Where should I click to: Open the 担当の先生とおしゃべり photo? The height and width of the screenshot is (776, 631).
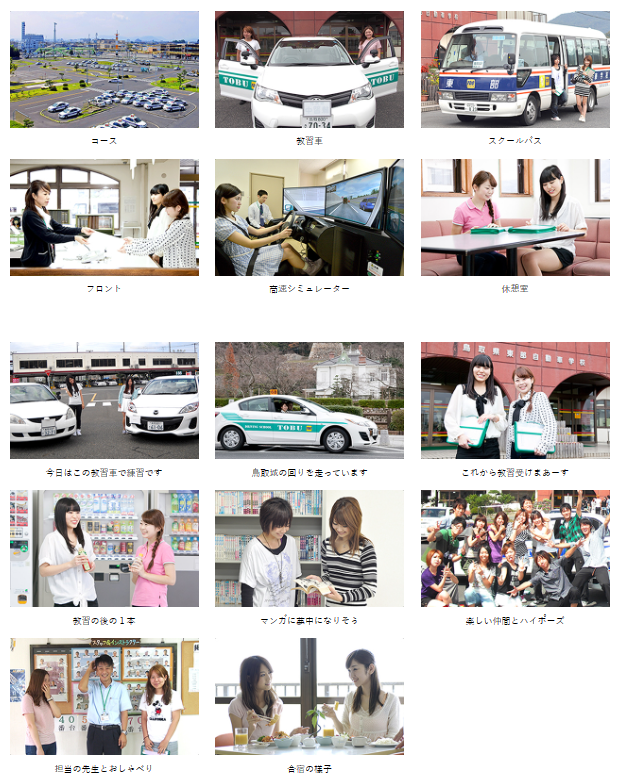104,696
